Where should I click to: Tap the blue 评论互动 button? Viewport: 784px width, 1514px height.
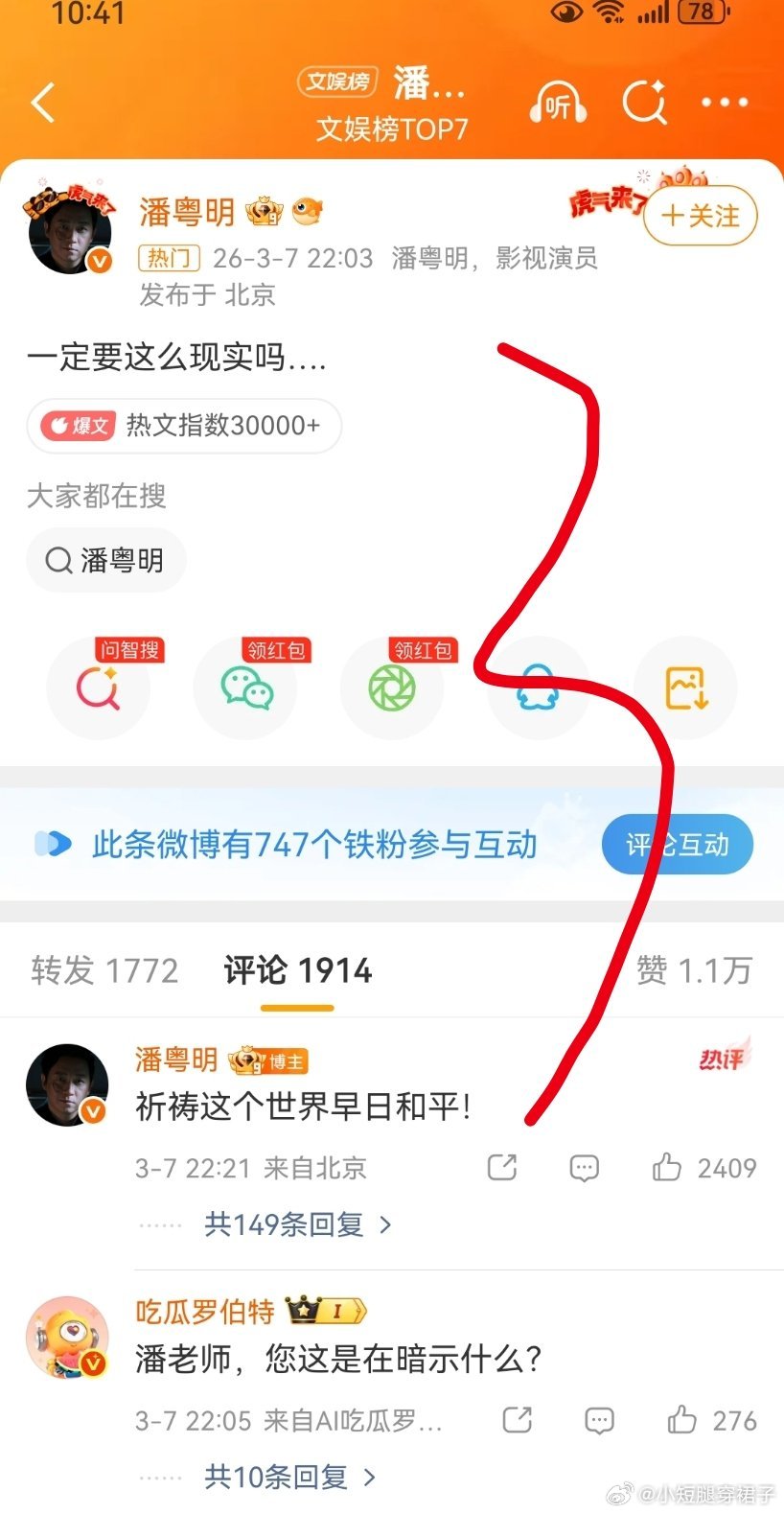pyautogui.click(x=677, y=844)
